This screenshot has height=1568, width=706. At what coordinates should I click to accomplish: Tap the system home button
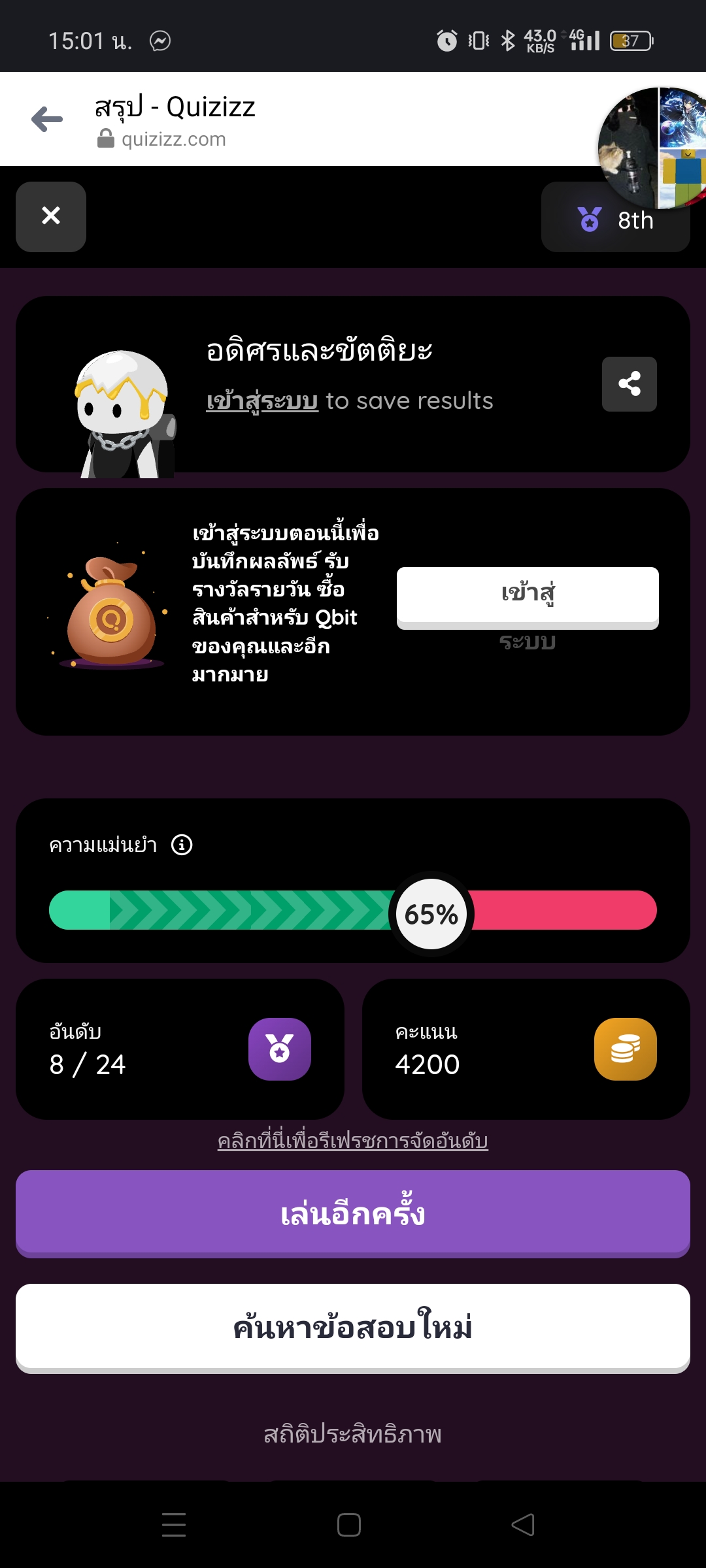(349, 1525)
